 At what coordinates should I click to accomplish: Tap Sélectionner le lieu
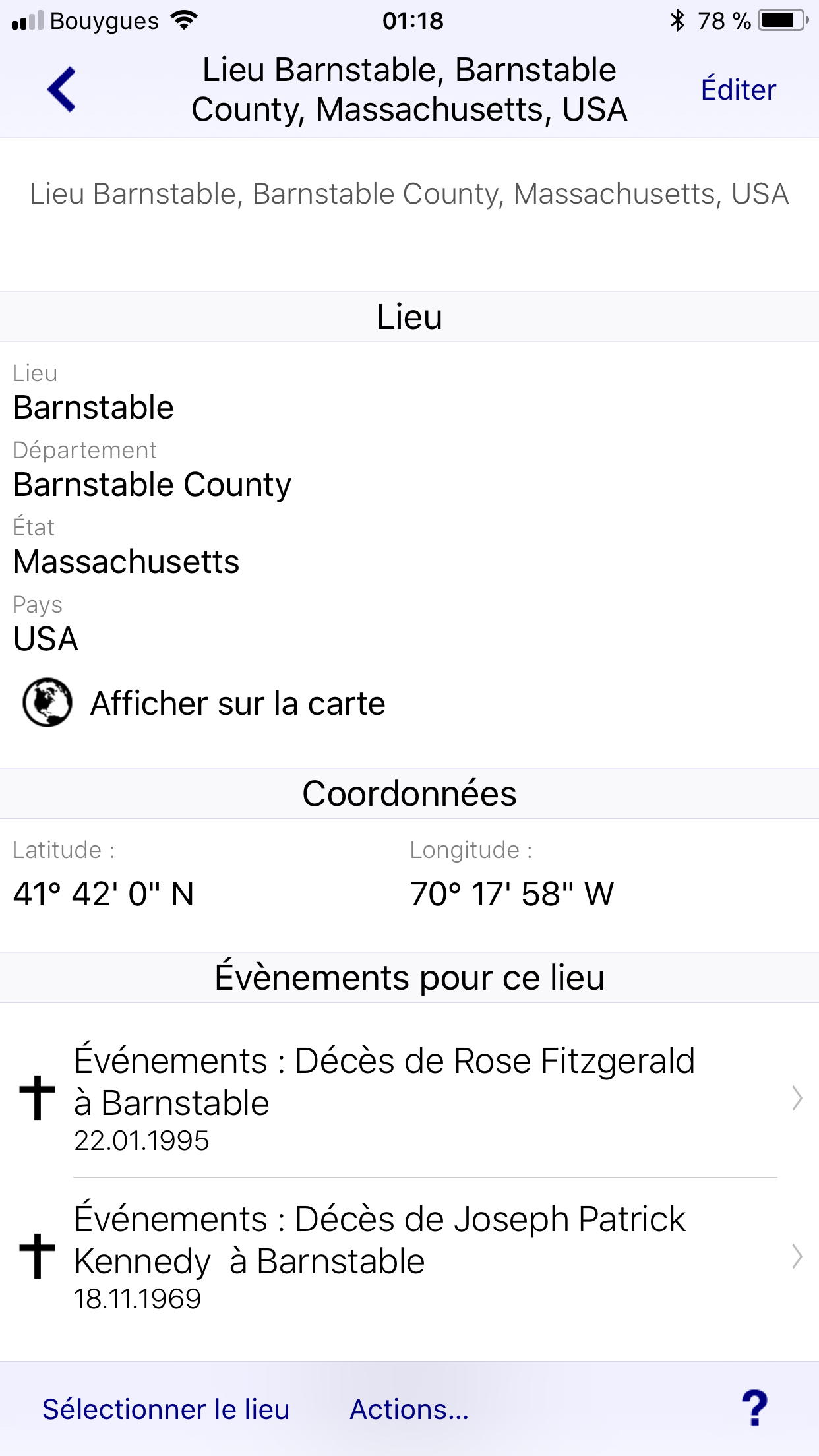coord(166,1409)
